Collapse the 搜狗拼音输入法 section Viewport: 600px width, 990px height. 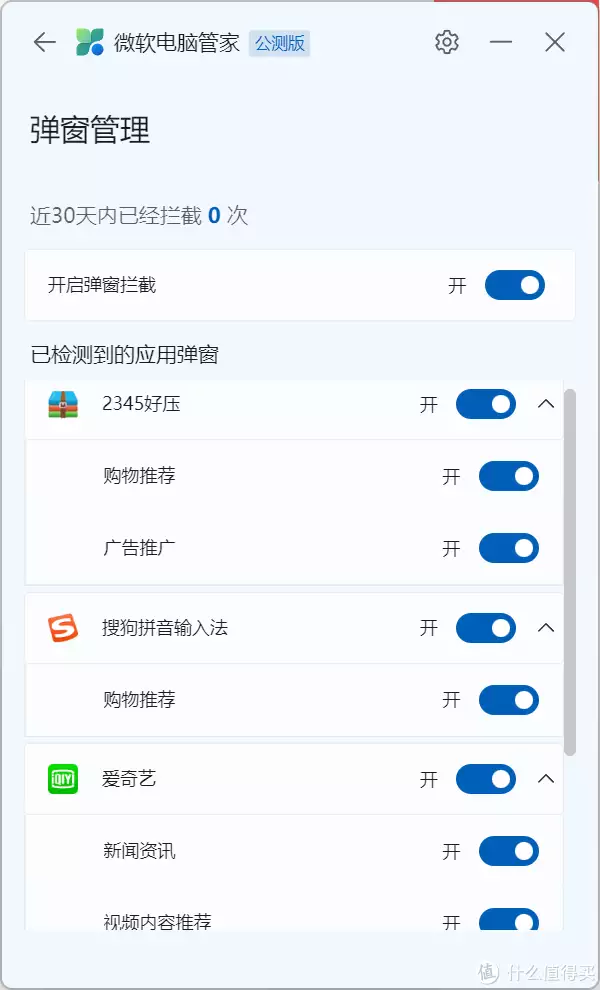point(546,628)
